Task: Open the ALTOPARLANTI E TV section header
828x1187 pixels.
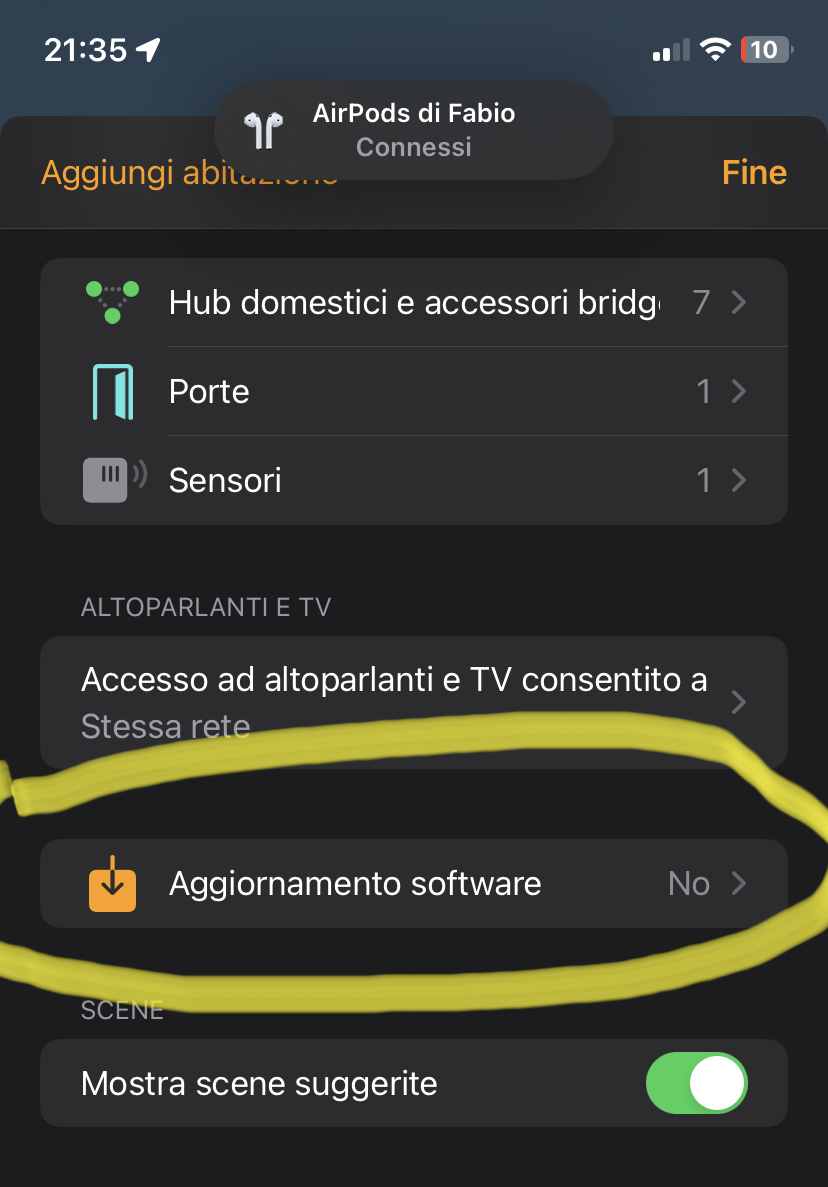Action: coord(206,607)
